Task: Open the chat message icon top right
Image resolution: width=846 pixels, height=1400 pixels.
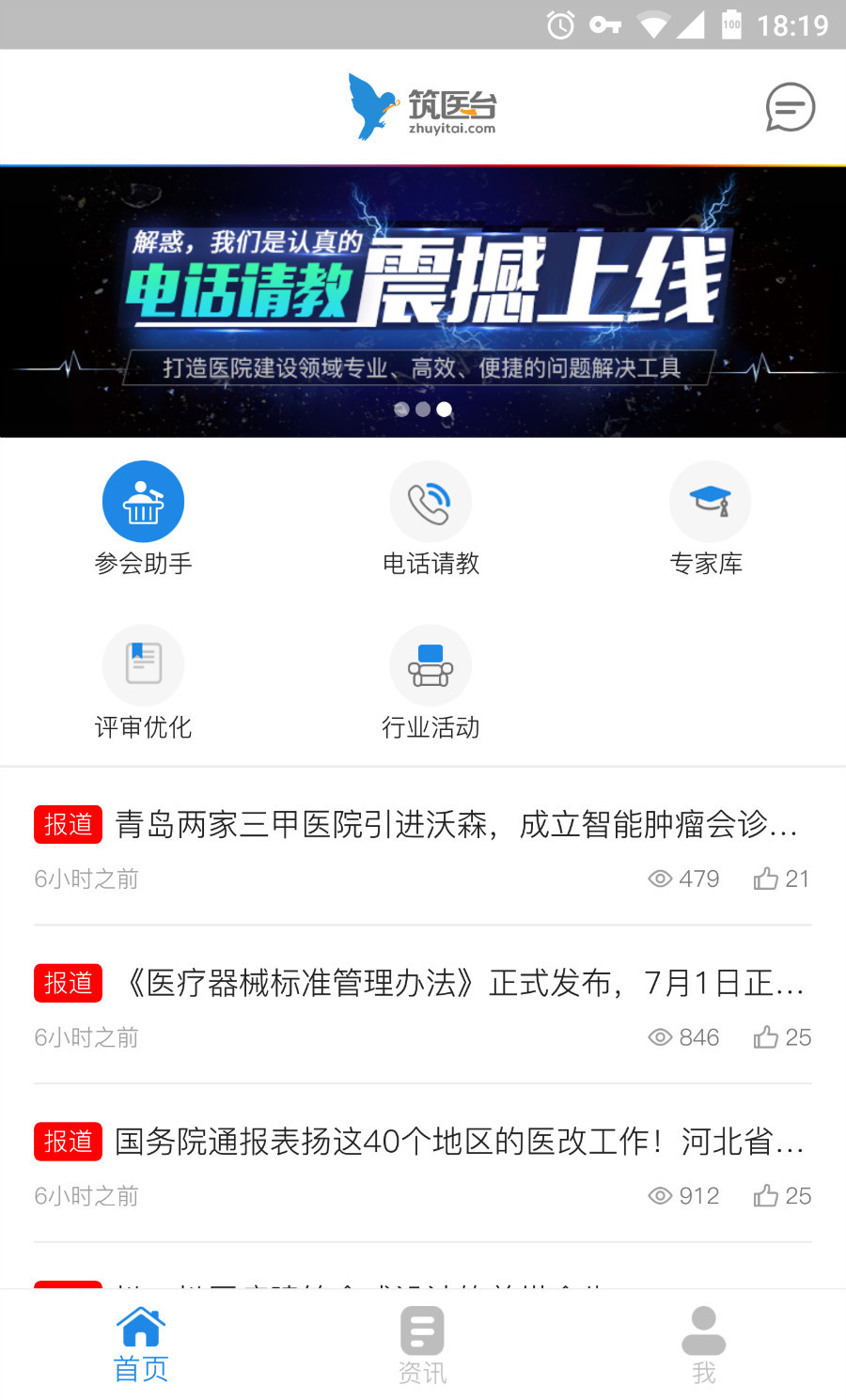Action: (789, 107)
